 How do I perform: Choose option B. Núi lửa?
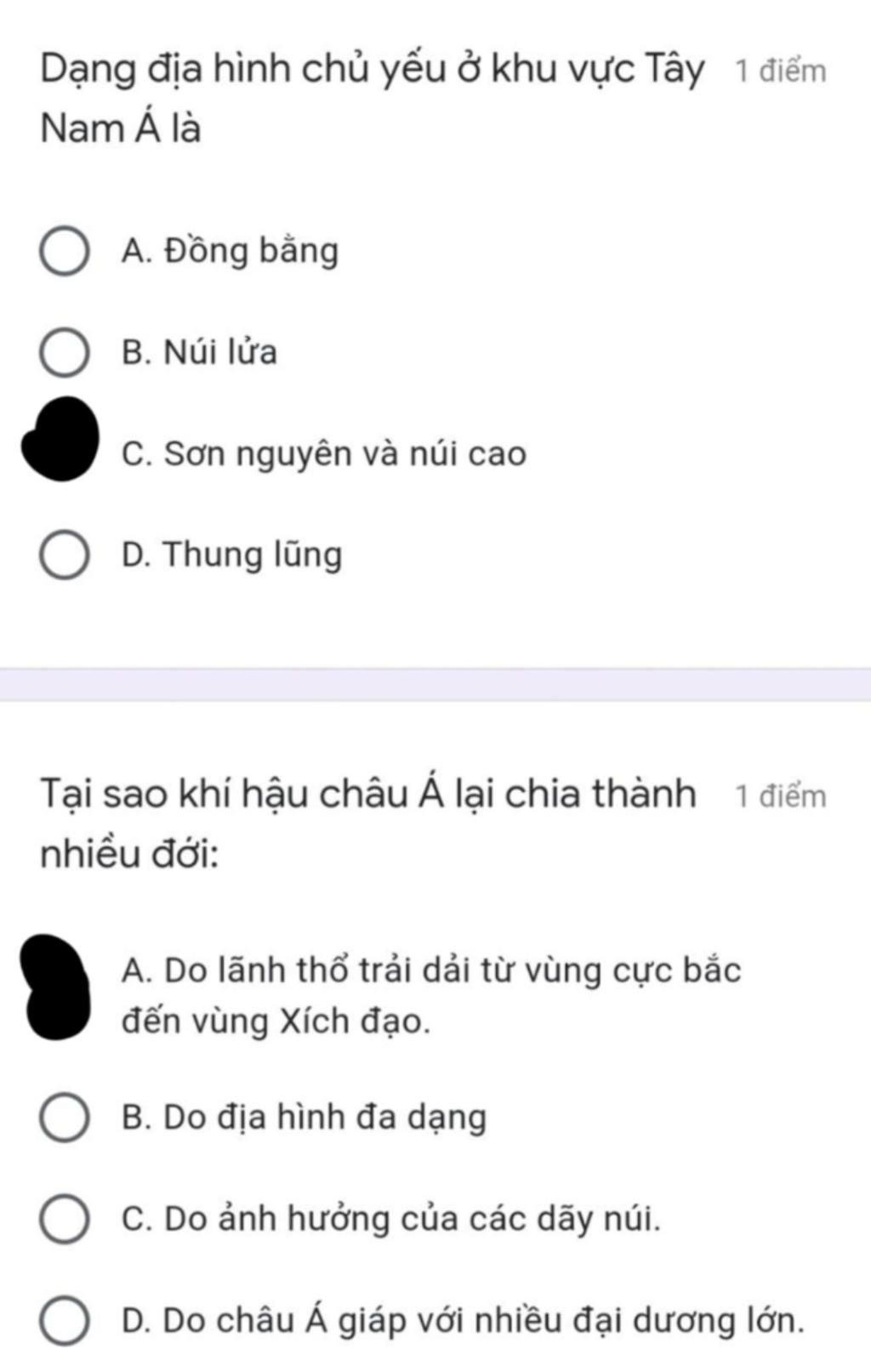point(65,353)
